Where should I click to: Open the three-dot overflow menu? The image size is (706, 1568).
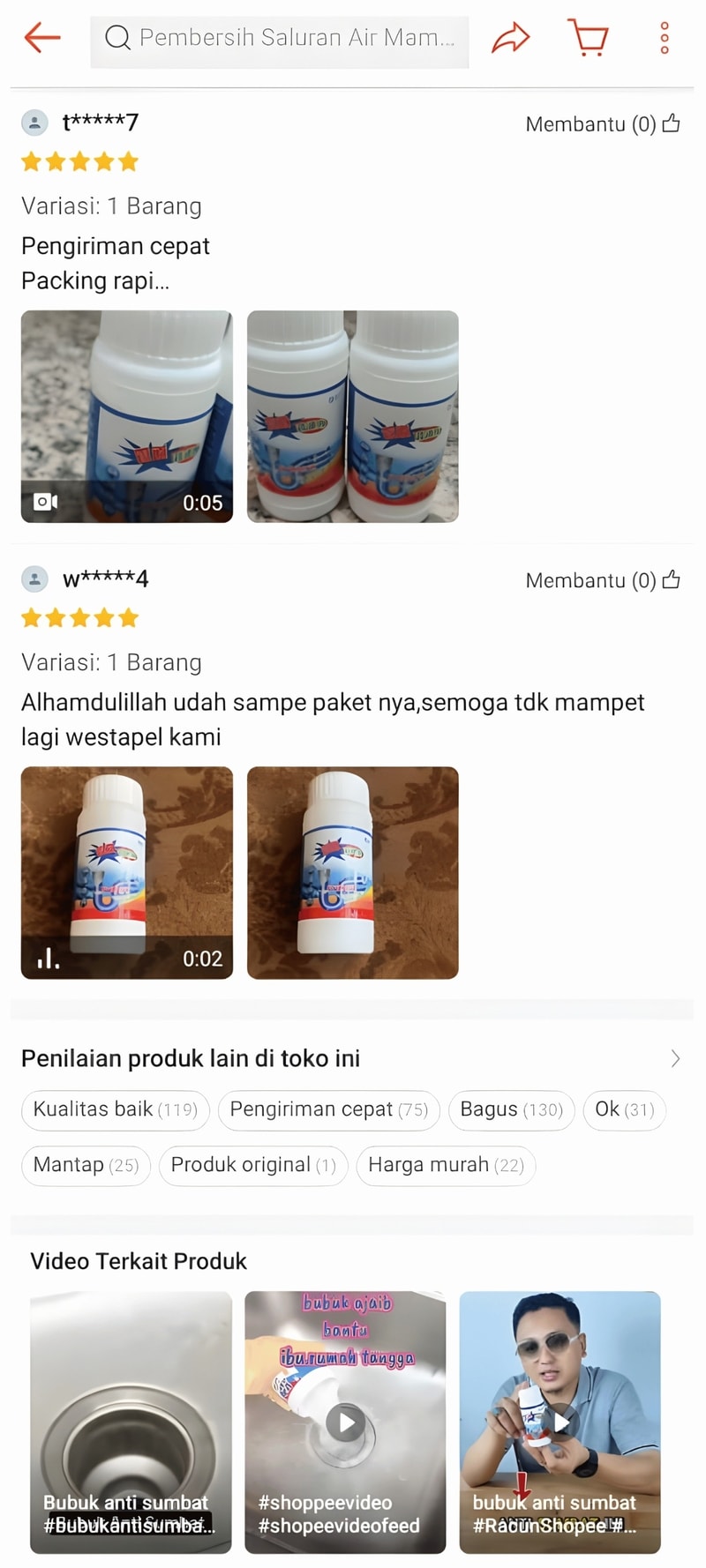click(665, 38)
